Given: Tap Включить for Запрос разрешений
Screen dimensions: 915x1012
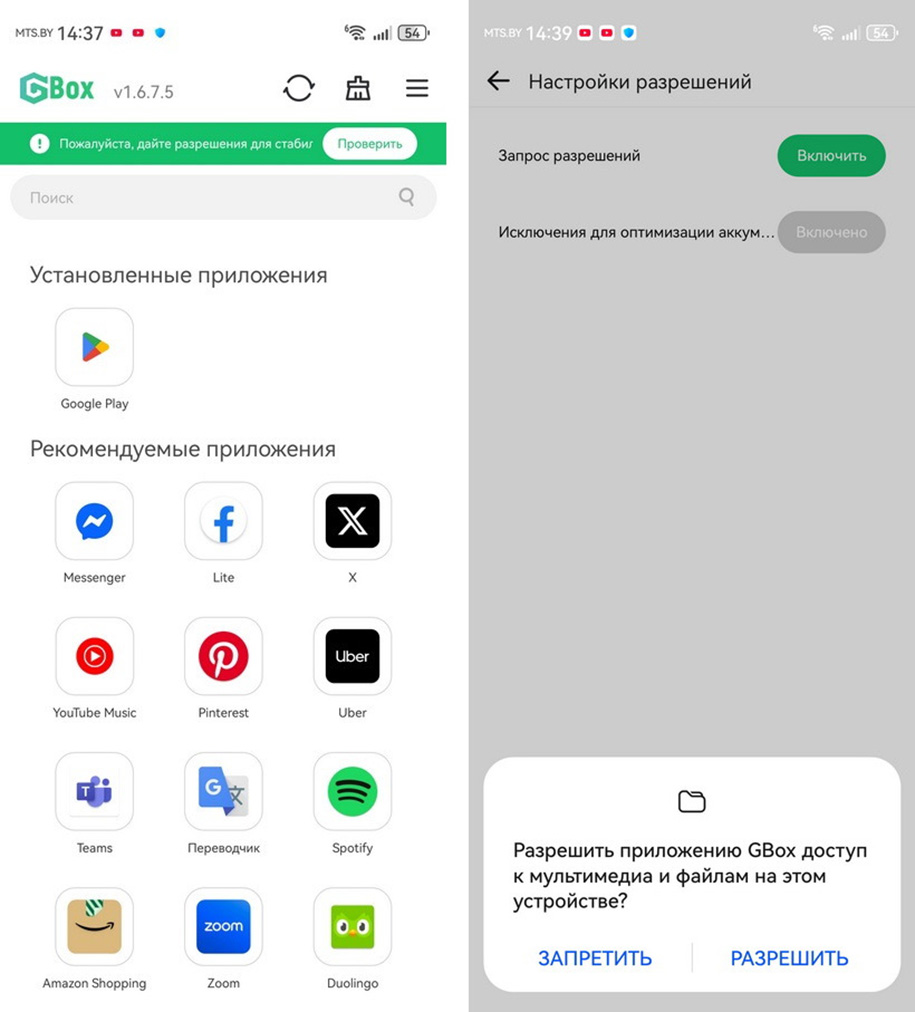Looking at the screenshot, I should coord(831,156).
